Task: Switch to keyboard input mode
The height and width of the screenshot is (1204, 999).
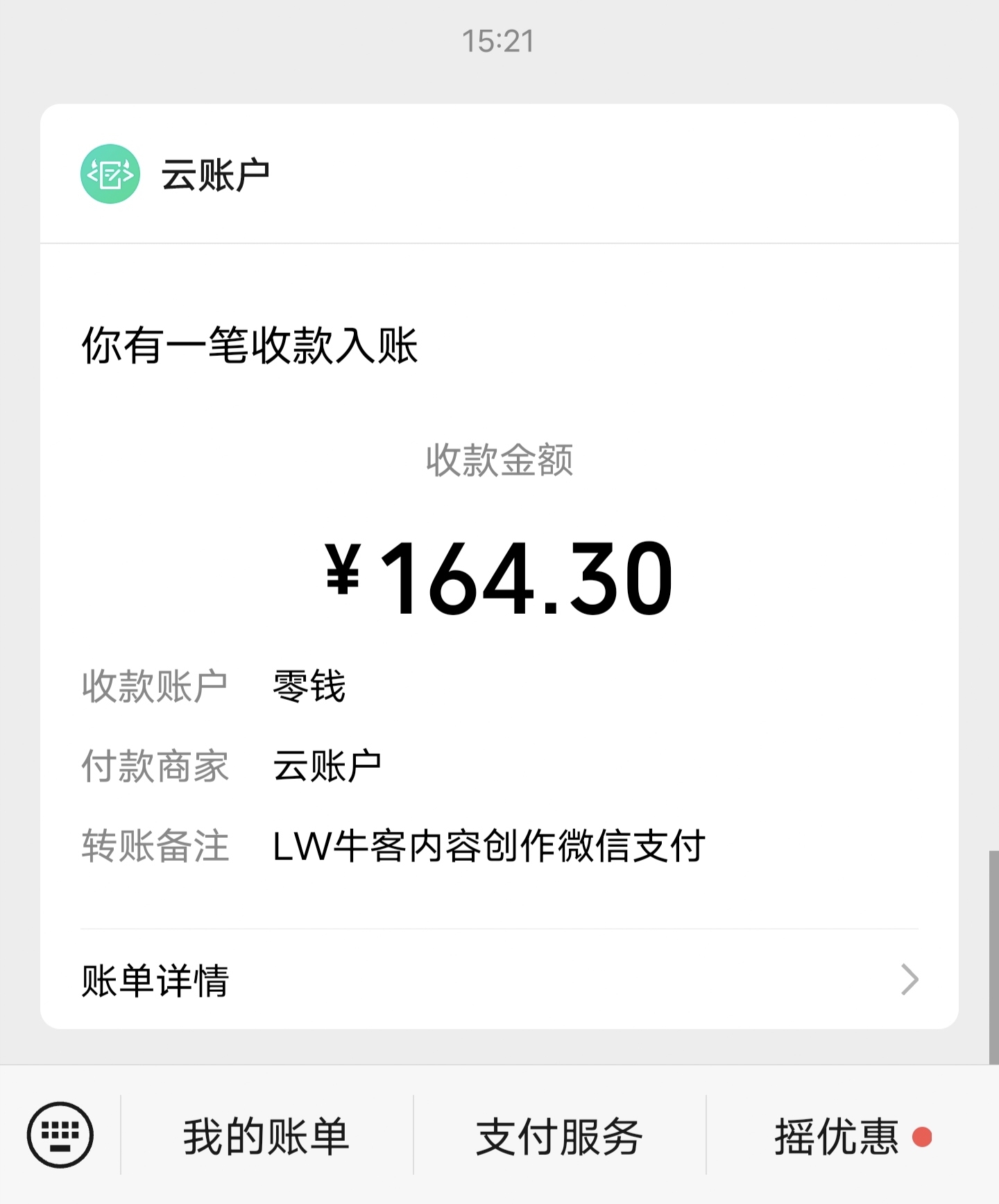Action: point(60,1135)
